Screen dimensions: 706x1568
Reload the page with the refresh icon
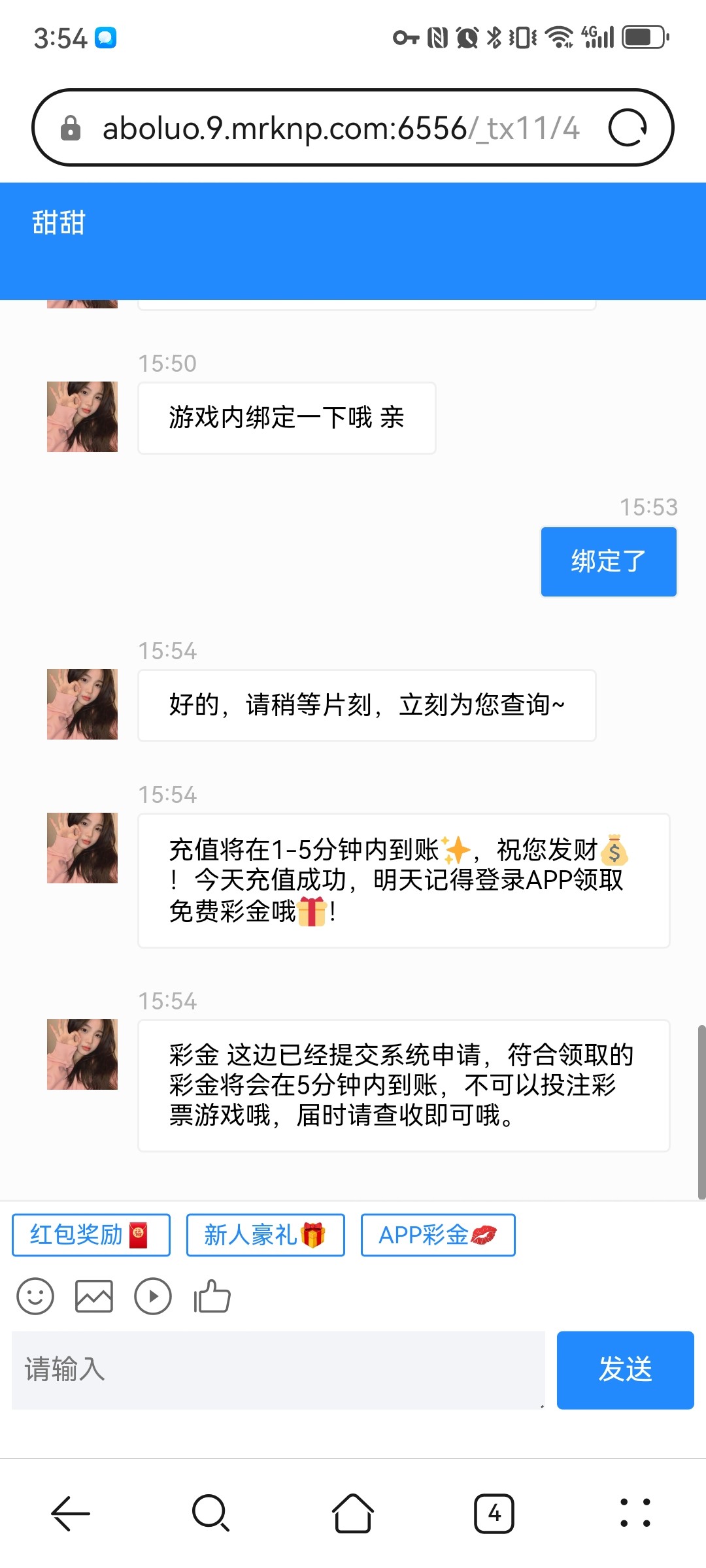[x=627, y=128]
